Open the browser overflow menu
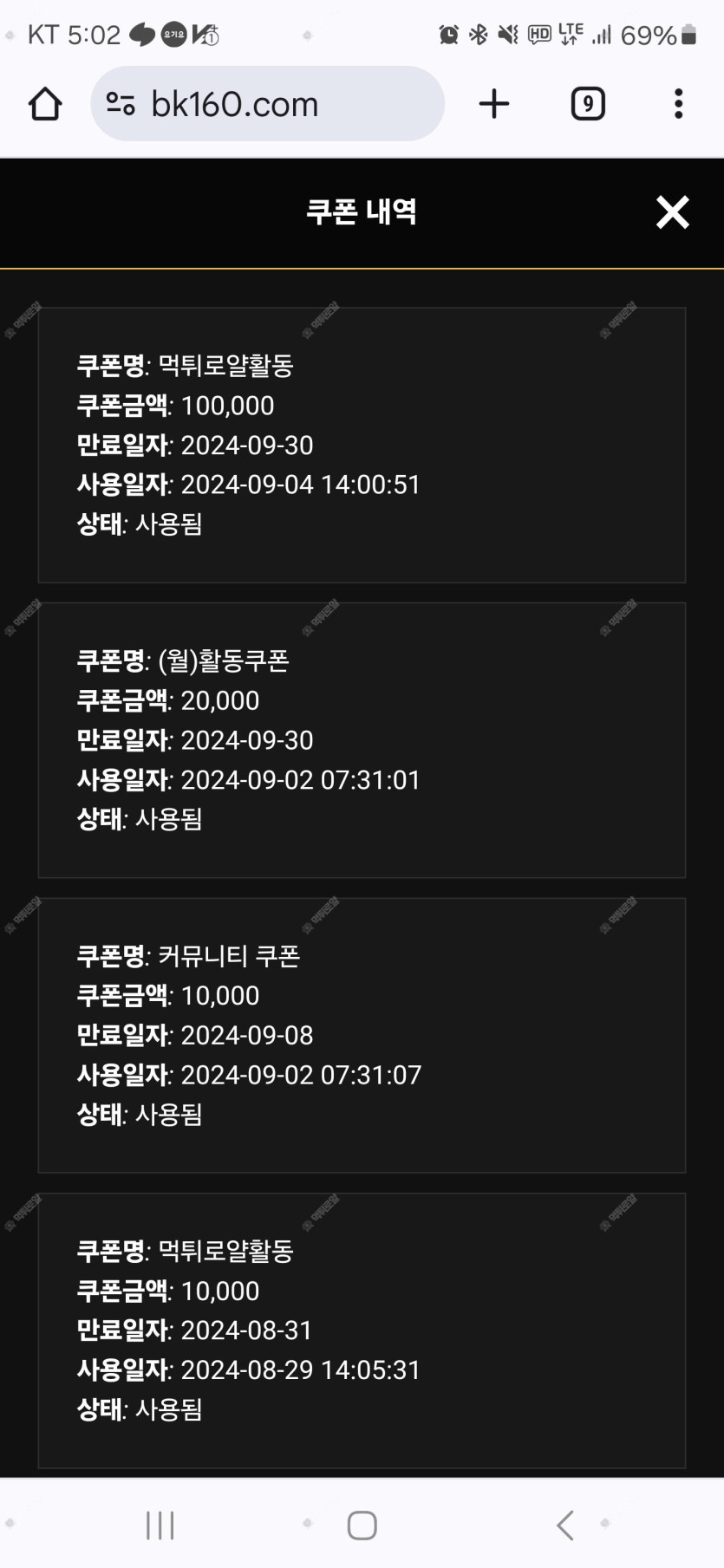 point(679,104)
